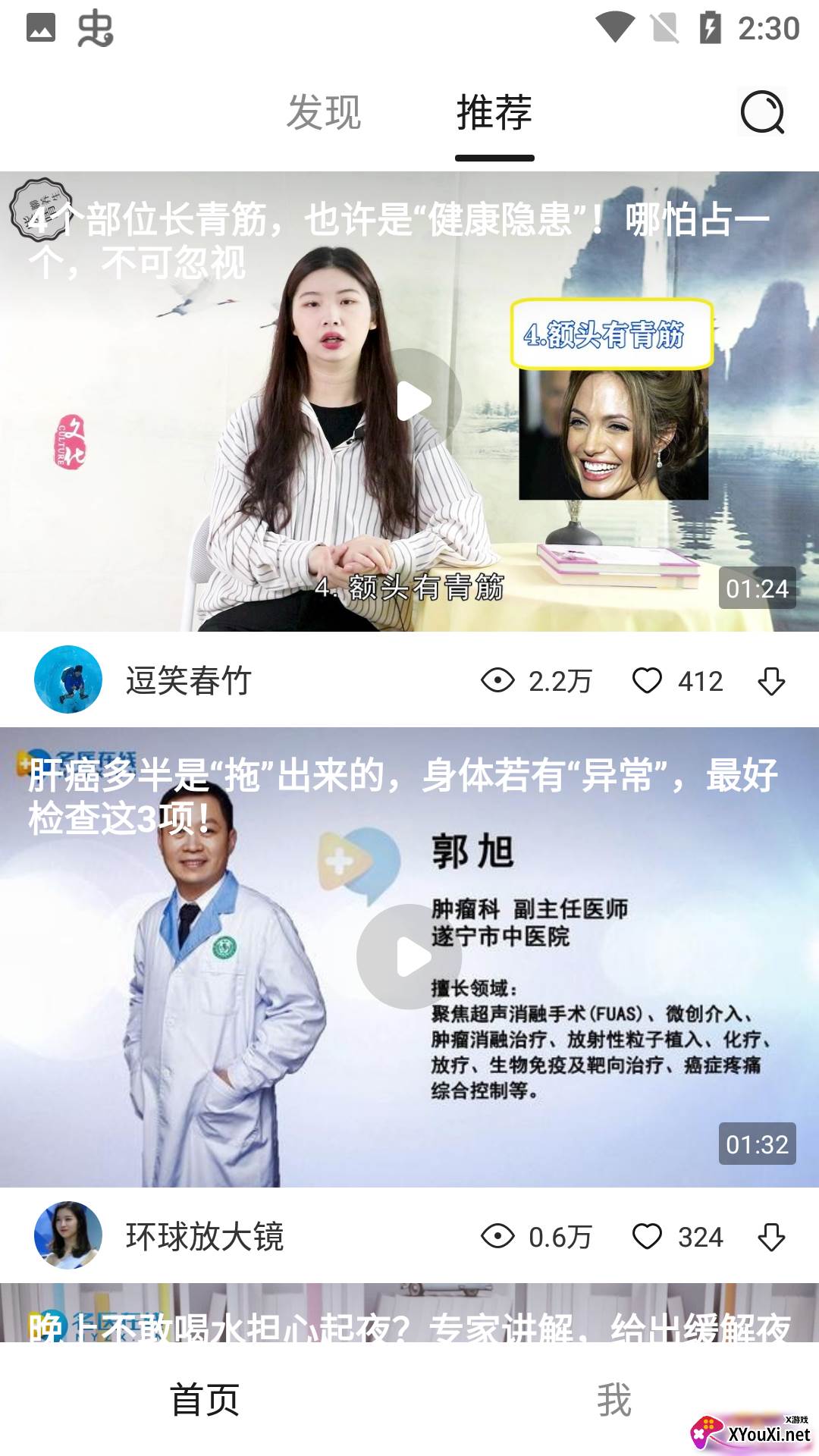
Task: Open 逗笑春竹 profile avatar
Action: point(68,679)
